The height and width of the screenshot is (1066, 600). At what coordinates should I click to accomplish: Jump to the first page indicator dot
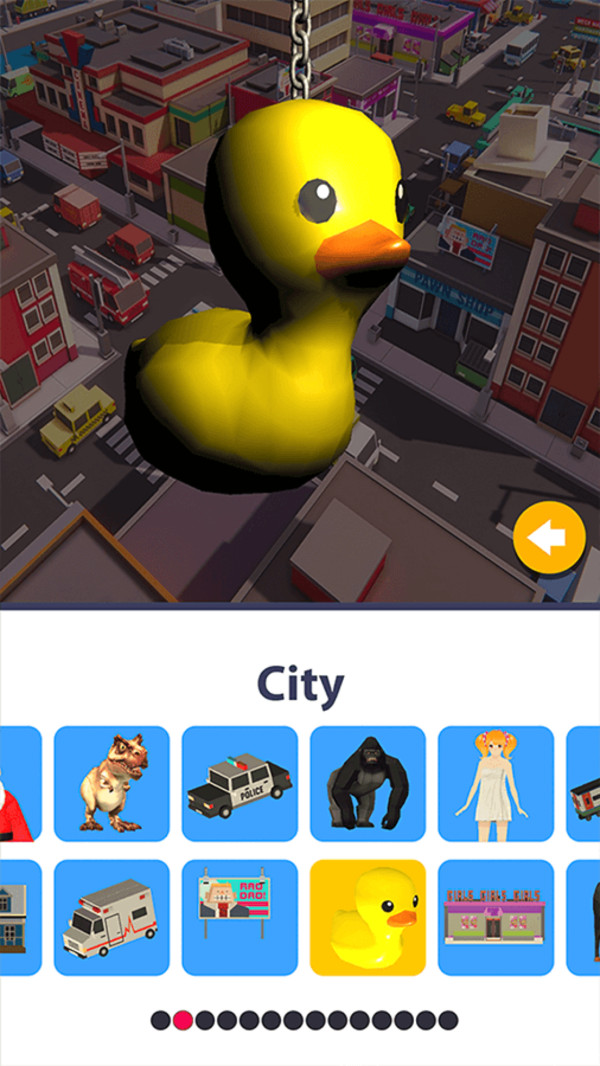[160, 1020]
